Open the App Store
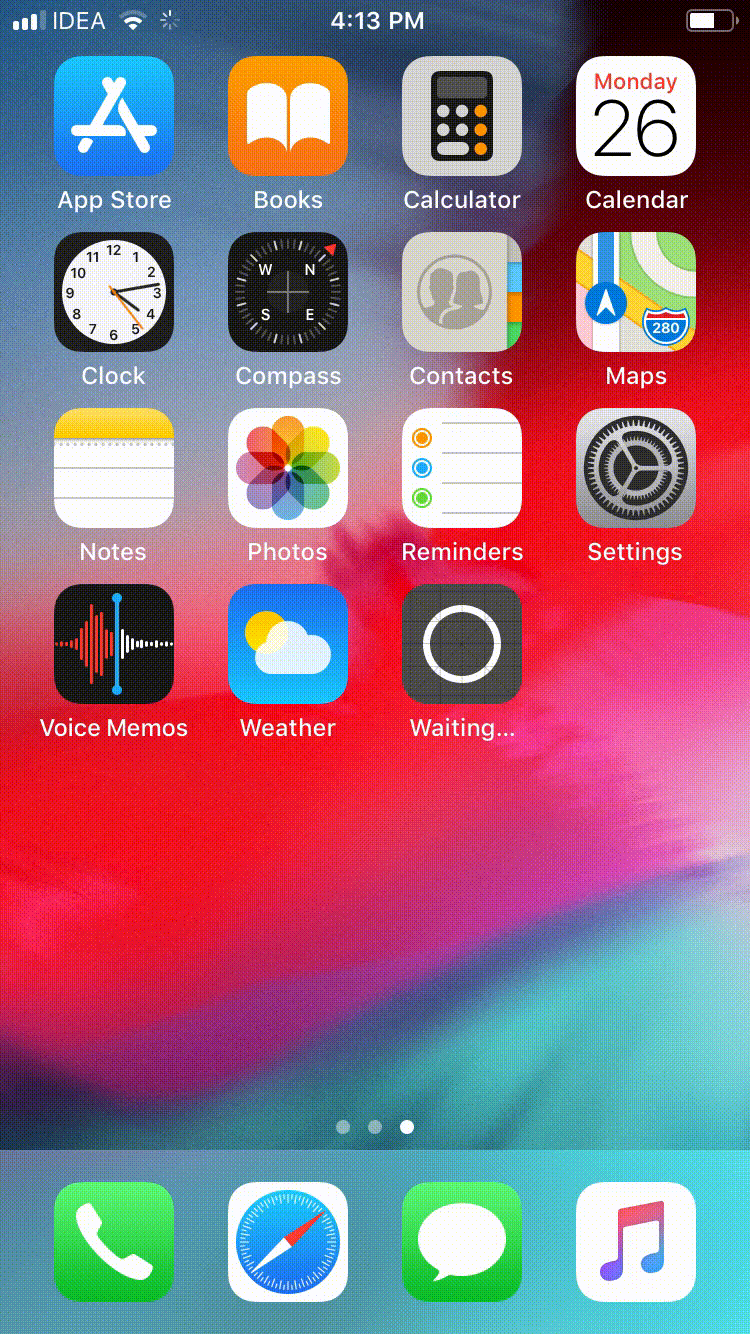750x1334 pixels. [114, 116]
